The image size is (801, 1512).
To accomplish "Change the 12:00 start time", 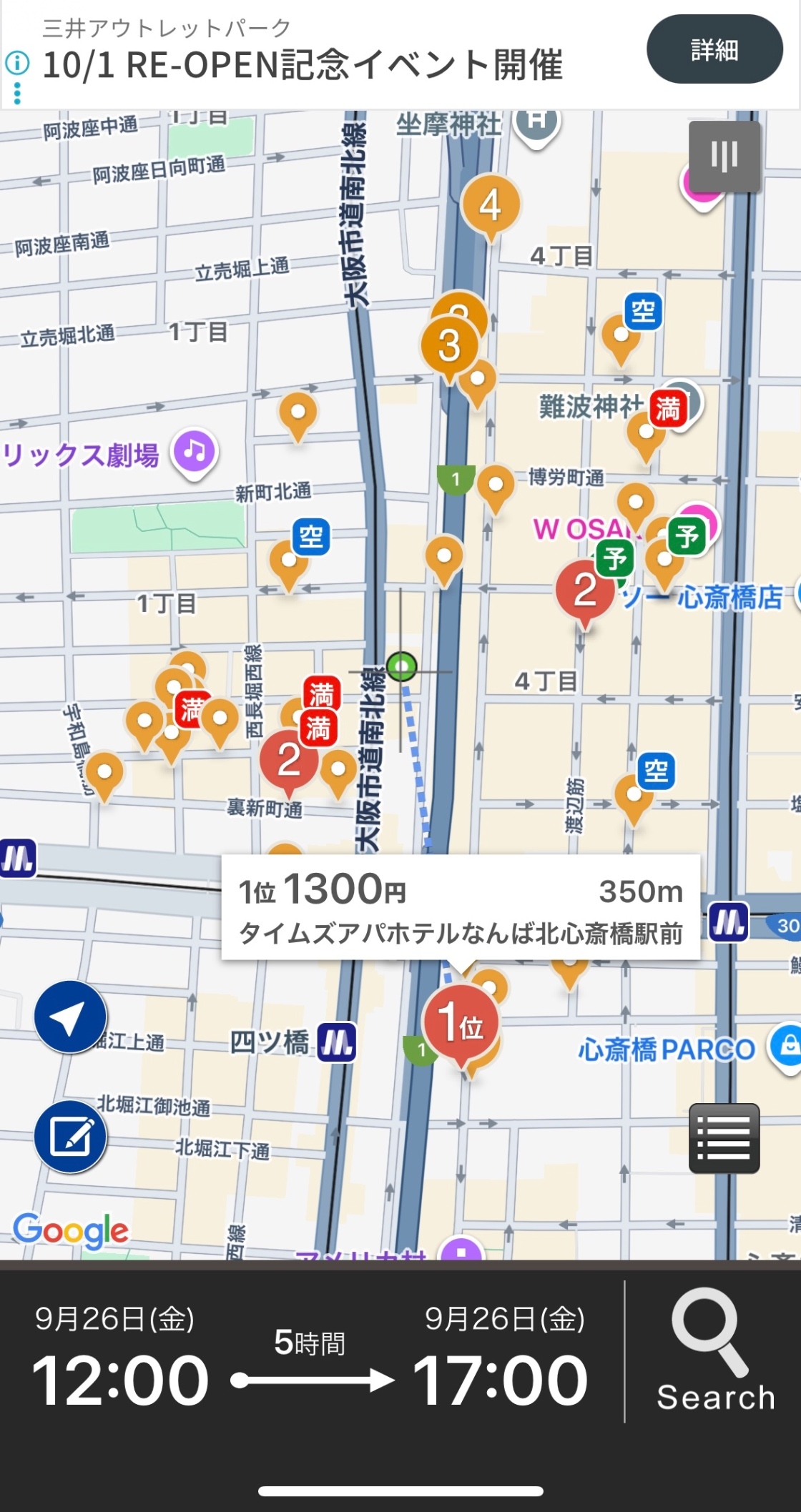I will coord(120,1380).
